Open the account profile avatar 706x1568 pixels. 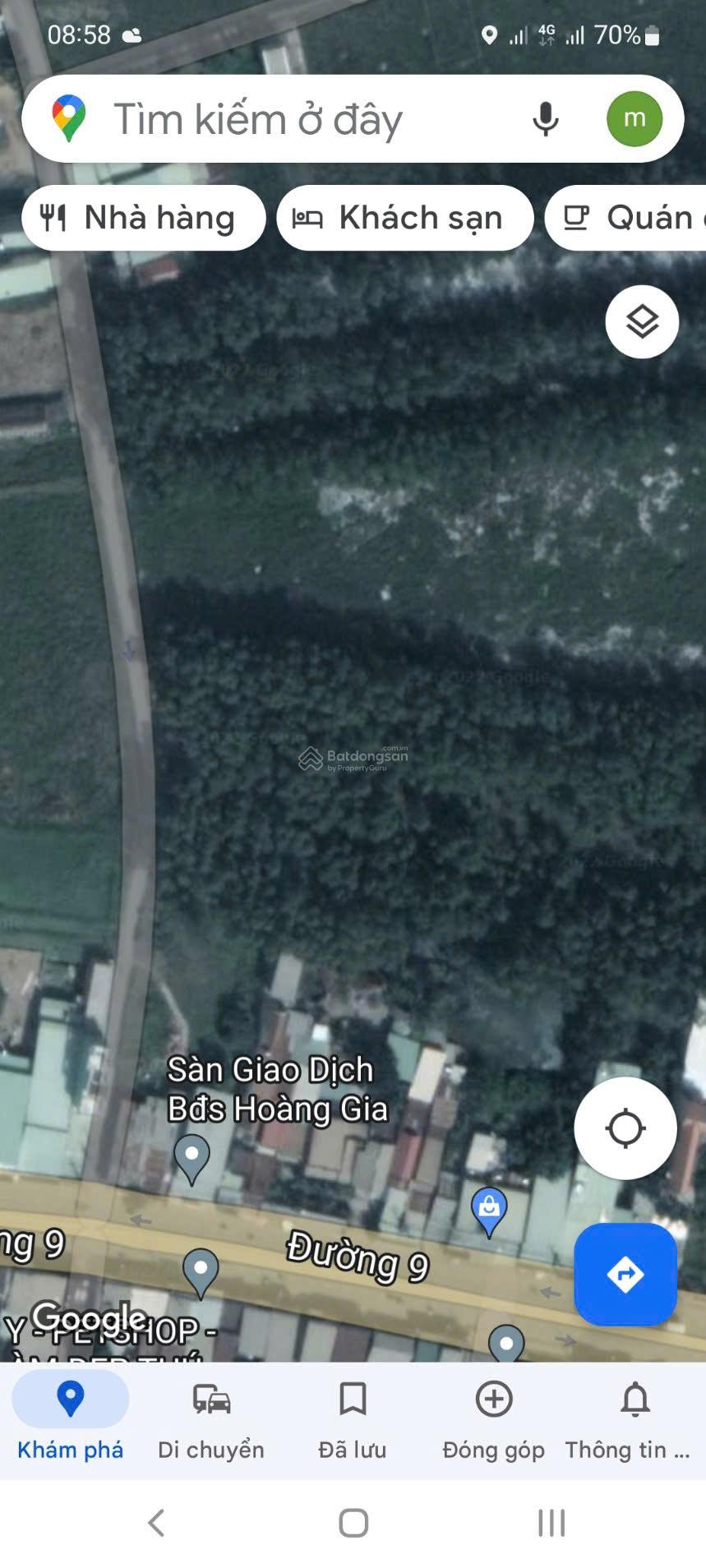[x=634, y=119]
